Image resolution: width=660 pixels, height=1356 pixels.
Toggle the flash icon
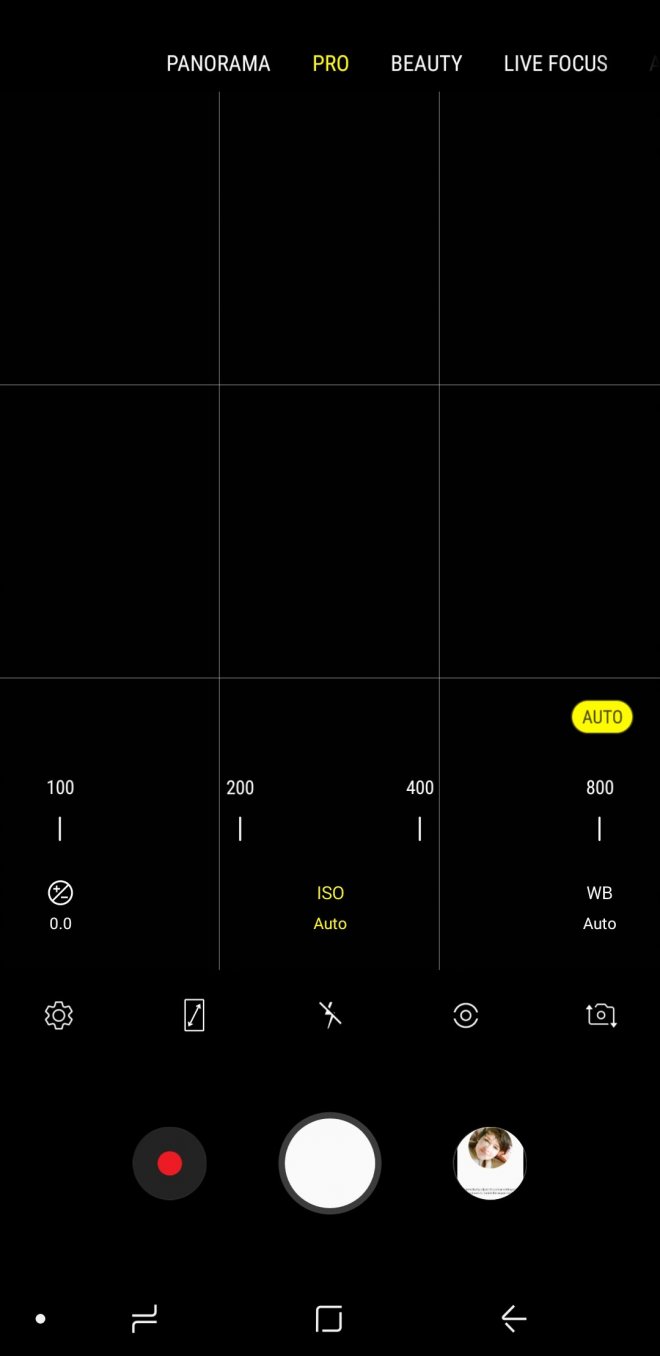[x=330, y=1016]
